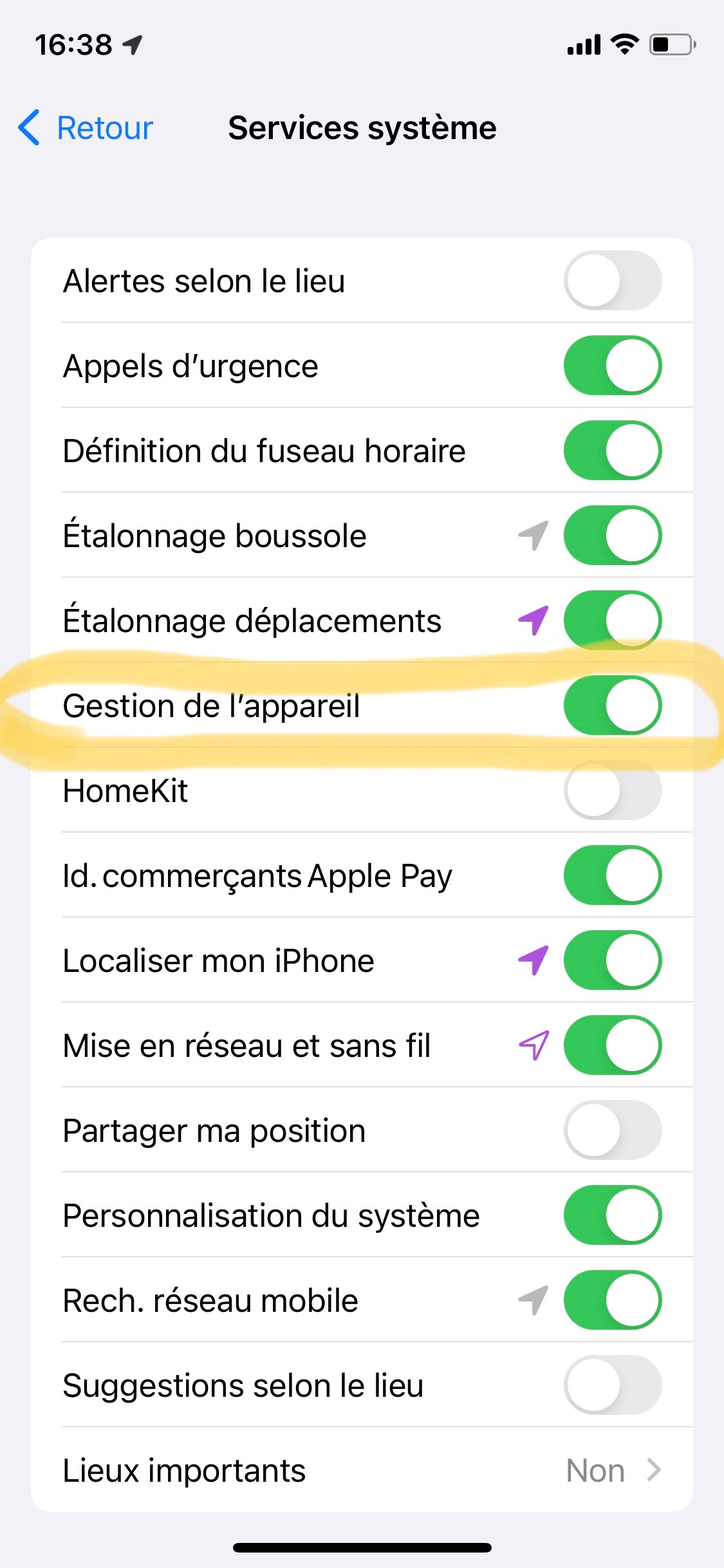
Task: Enable the HomeKit switch
Action: tap(613, 790)
